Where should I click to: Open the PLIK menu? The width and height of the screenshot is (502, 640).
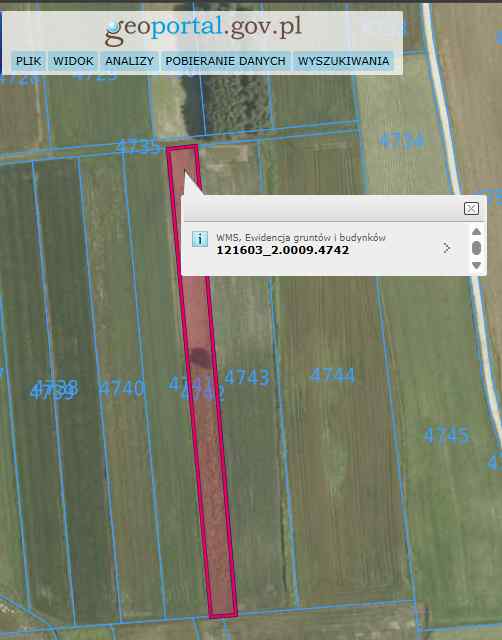(28, 61)
